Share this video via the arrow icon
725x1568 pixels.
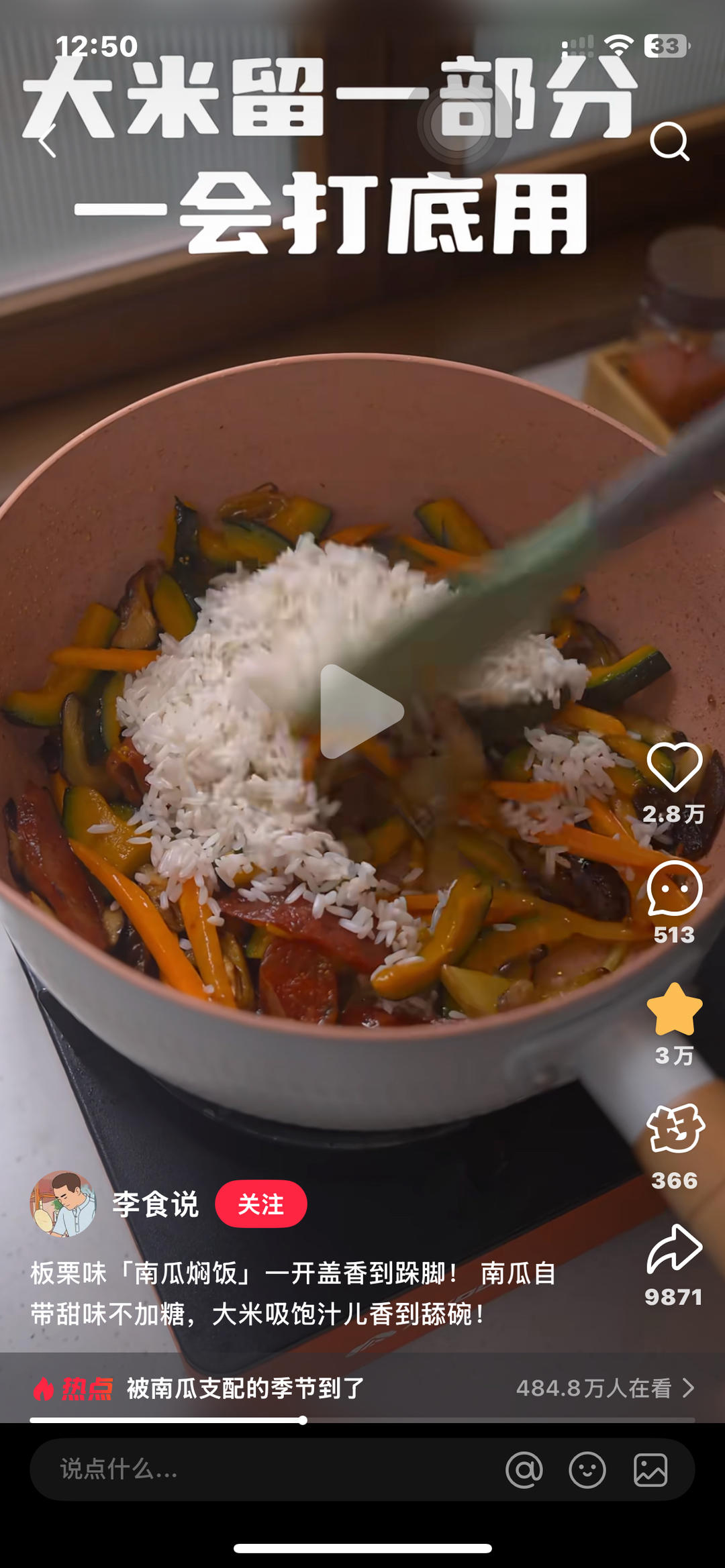674,1249
